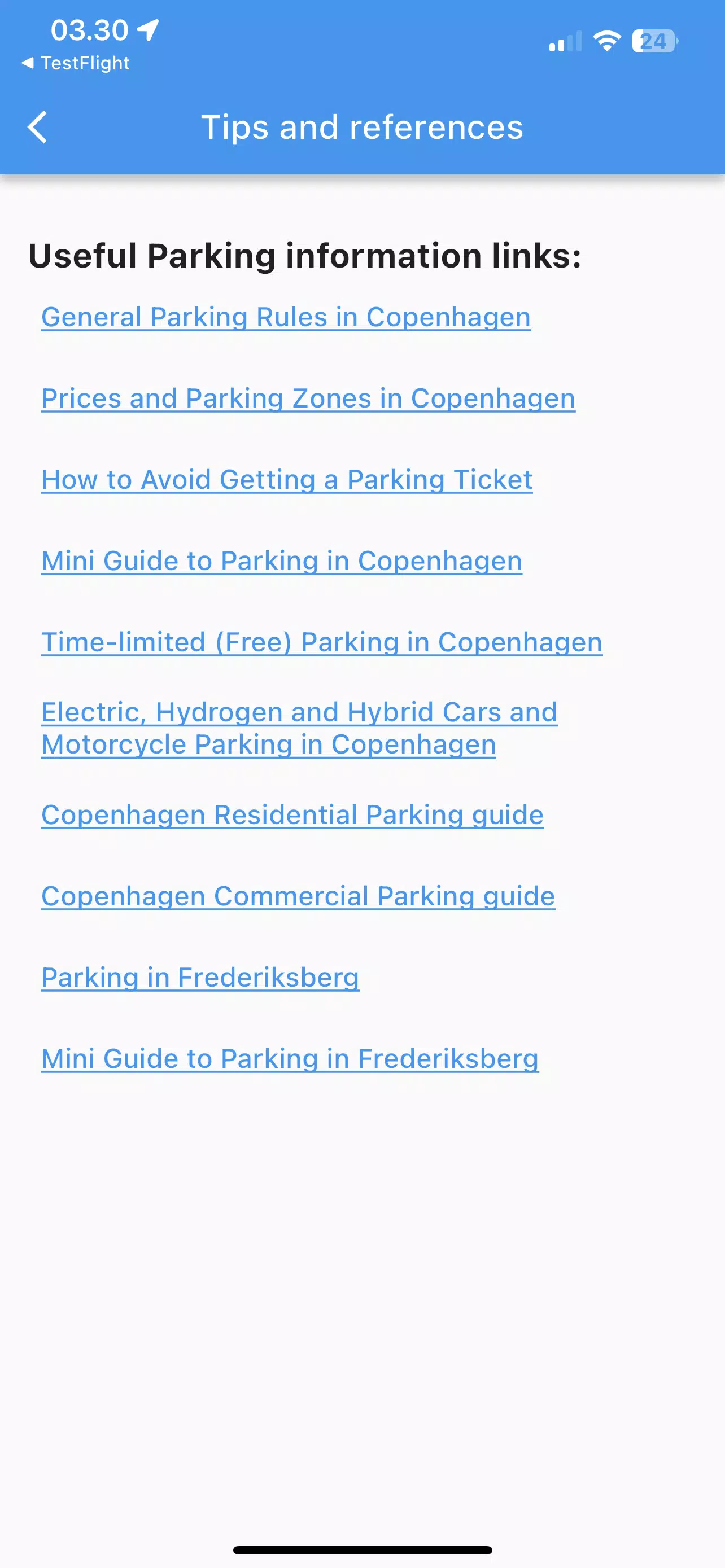View Mini Guide to Parking in Frederiksberg

coord(290,1058)
